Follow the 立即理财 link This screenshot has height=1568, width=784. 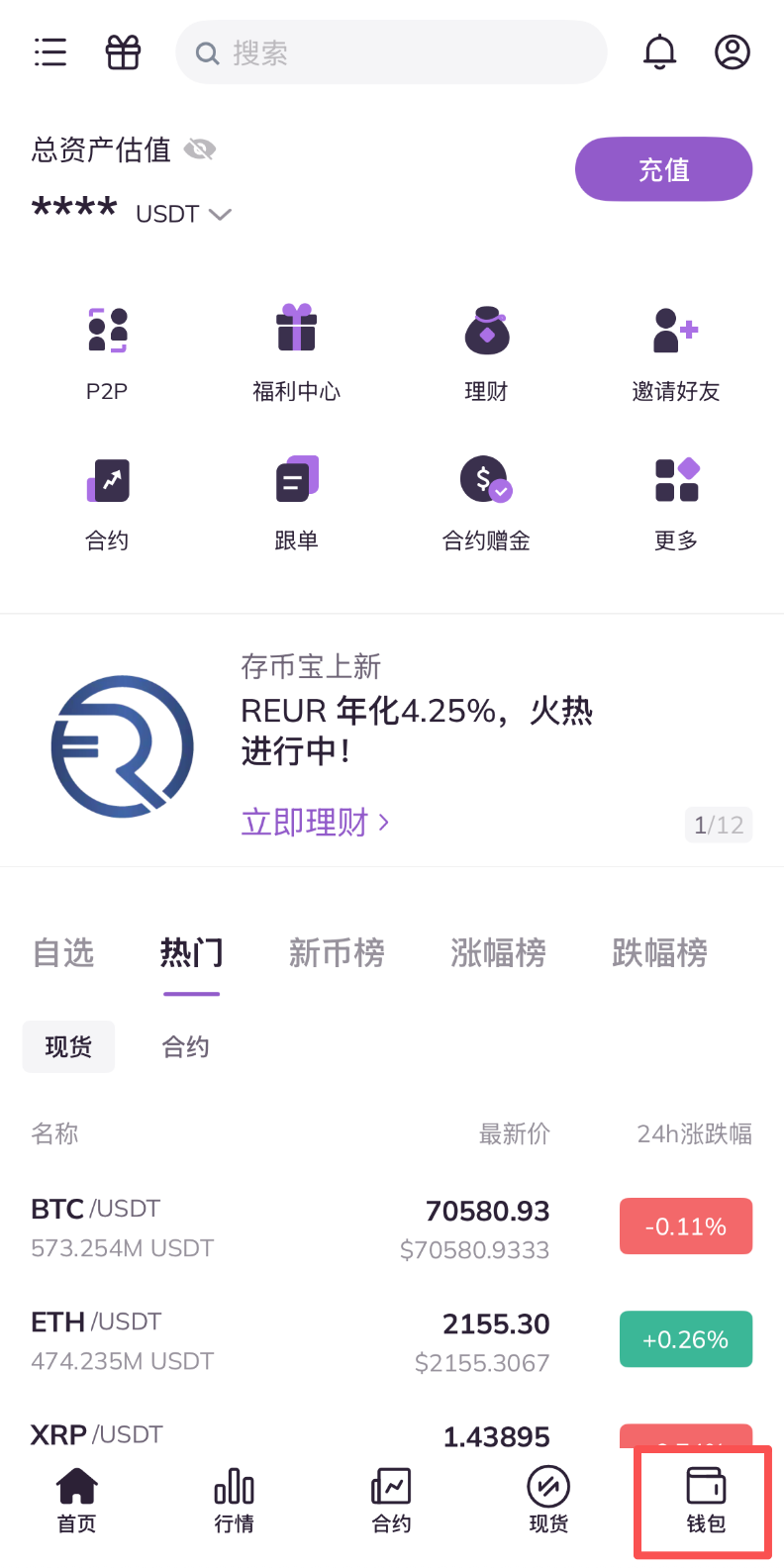tap(315, 823)
